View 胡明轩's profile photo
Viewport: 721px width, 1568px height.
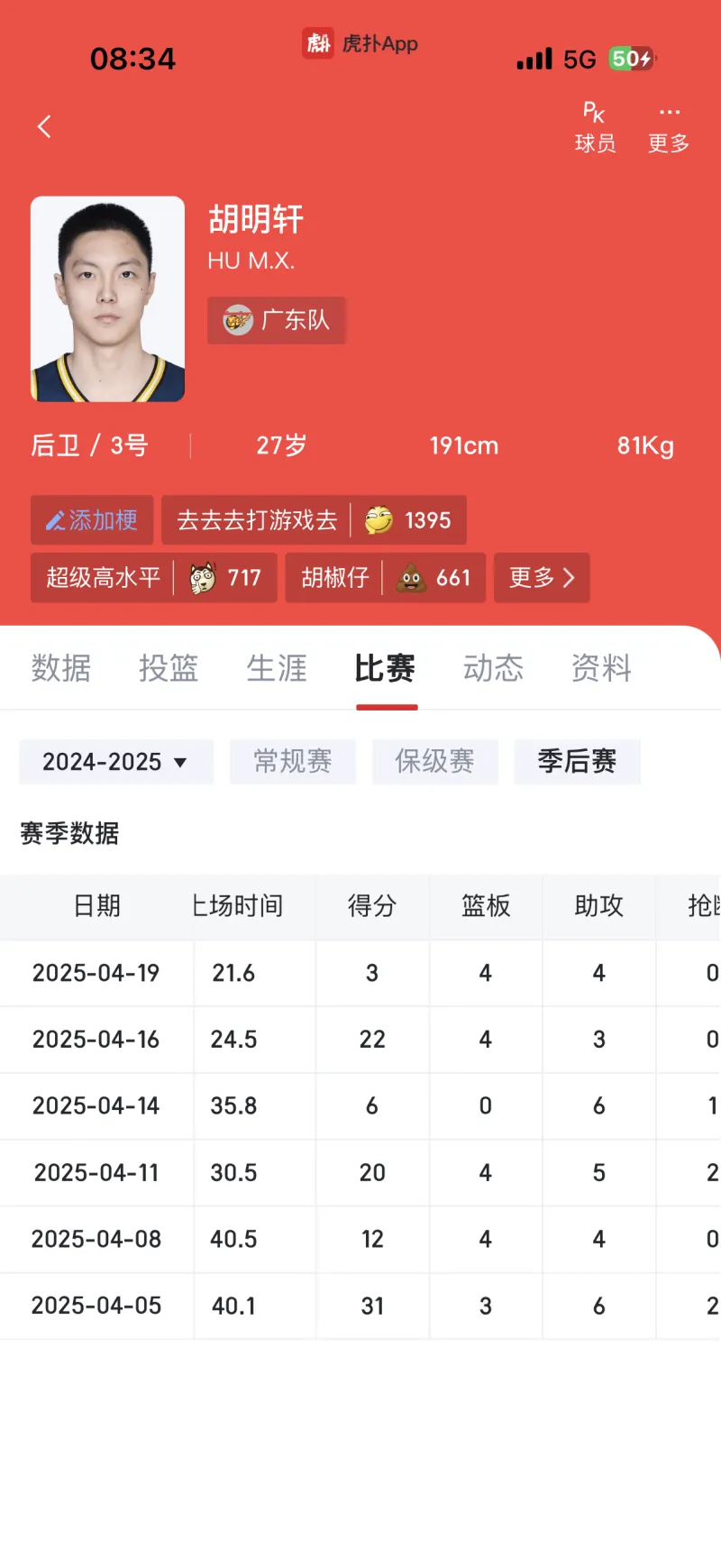(107, 299)
